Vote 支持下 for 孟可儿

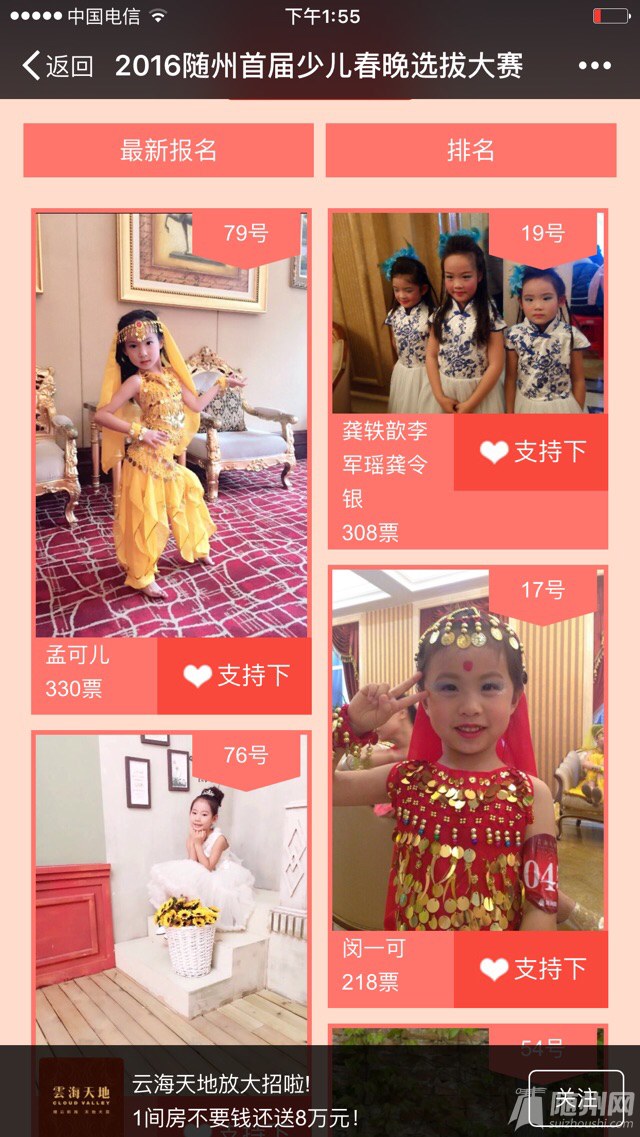tap(234, 676)
